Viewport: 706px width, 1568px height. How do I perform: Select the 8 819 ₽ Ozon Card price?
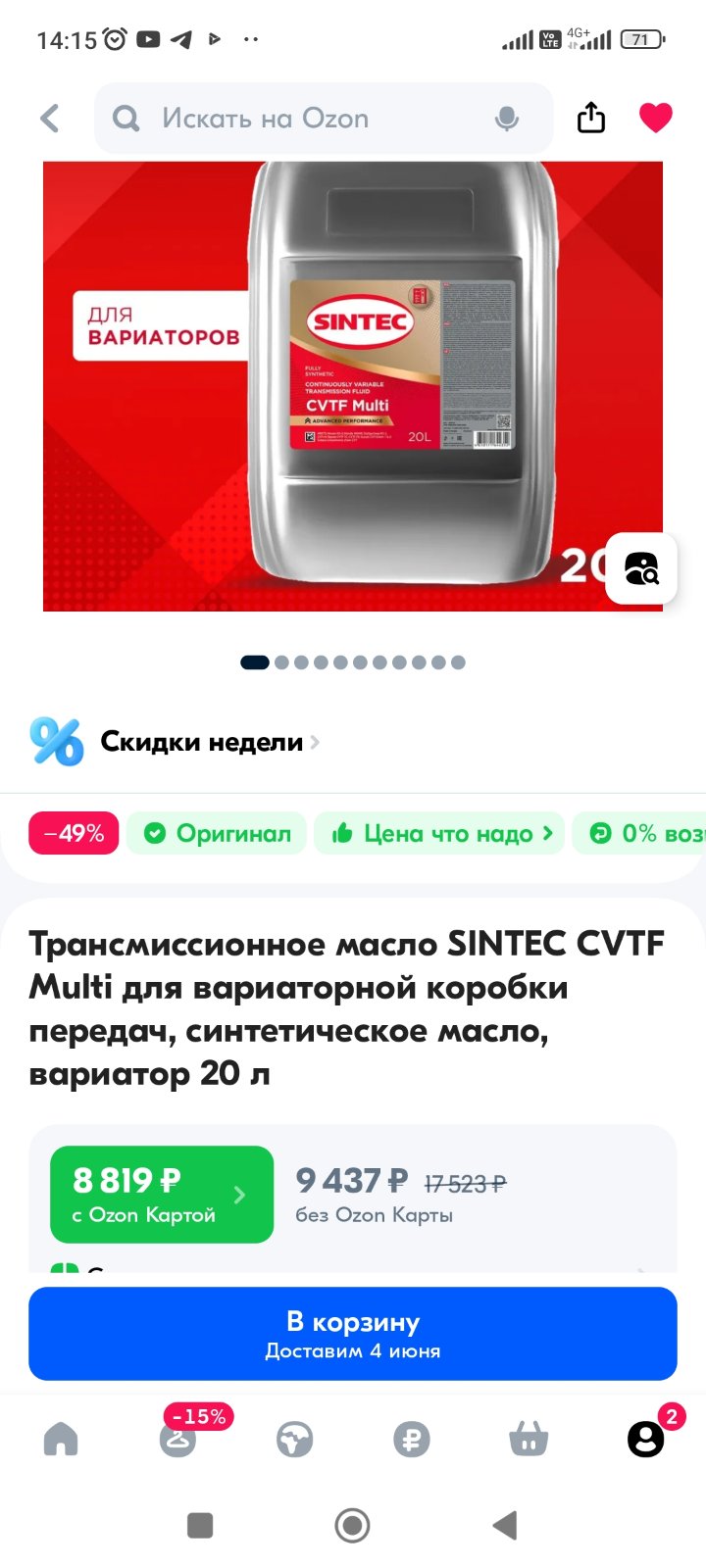point(162,1195)
